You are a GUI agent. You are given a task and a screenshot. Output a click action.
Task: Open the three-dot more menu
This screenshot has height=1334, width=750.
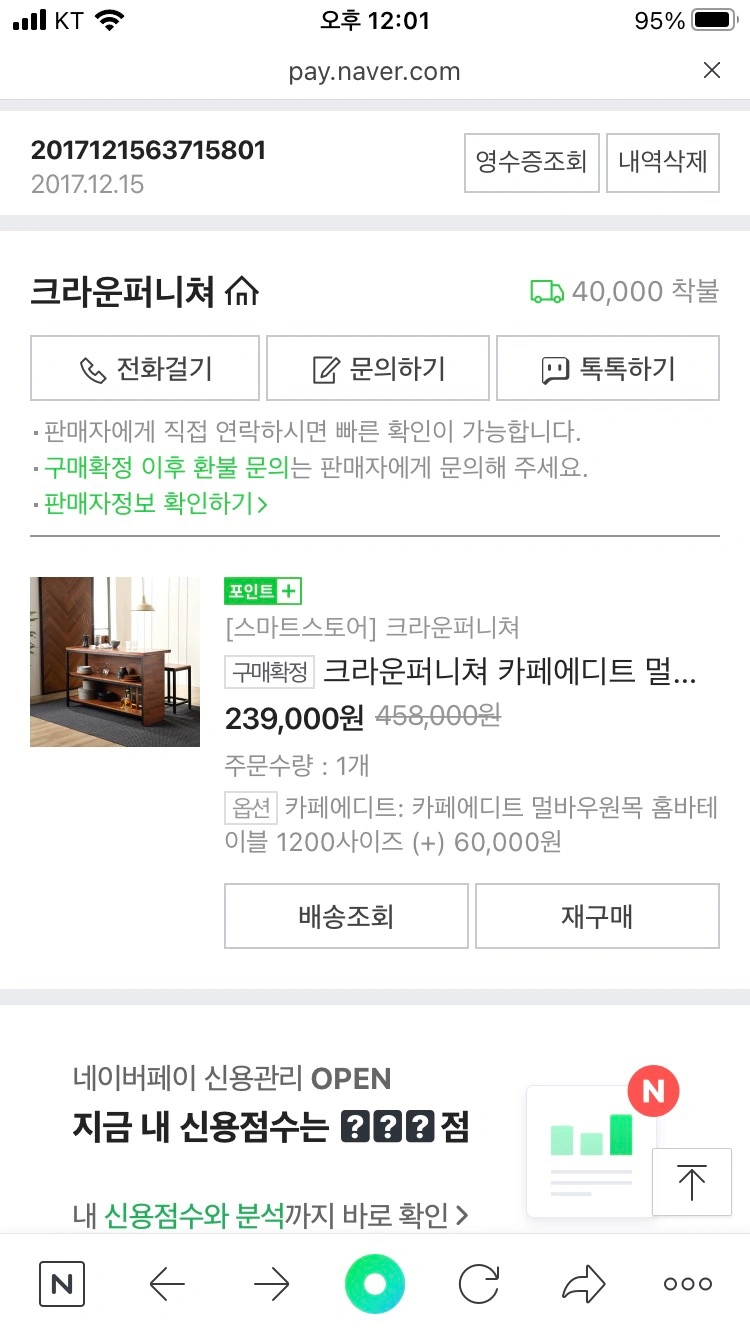(x=688, y=1284)
